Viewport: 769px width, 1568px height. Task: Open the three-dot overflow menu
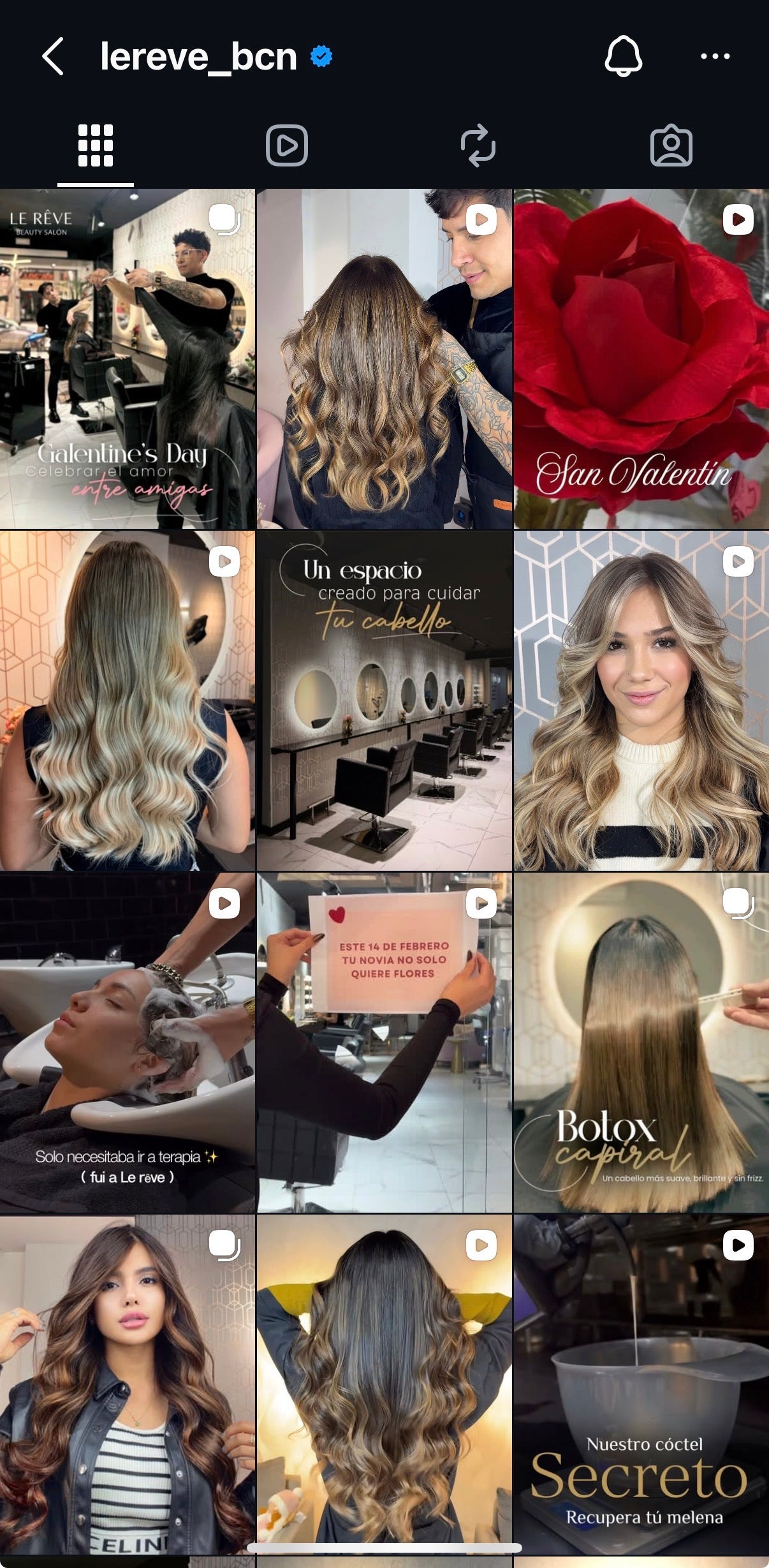coord(715,56)
